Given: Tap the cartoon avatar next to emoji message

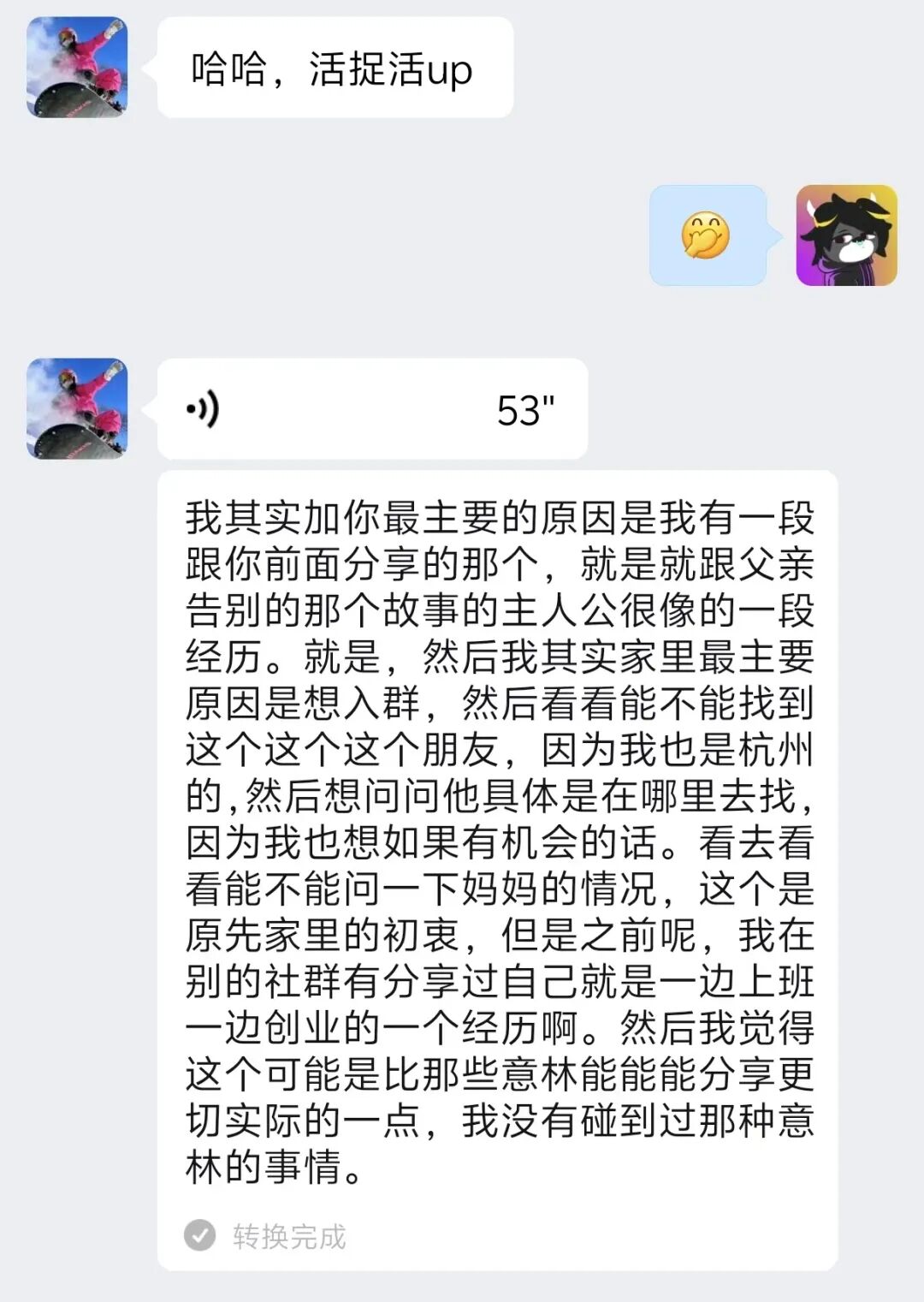Looking at the screenshot, I should tap(846, 235).
